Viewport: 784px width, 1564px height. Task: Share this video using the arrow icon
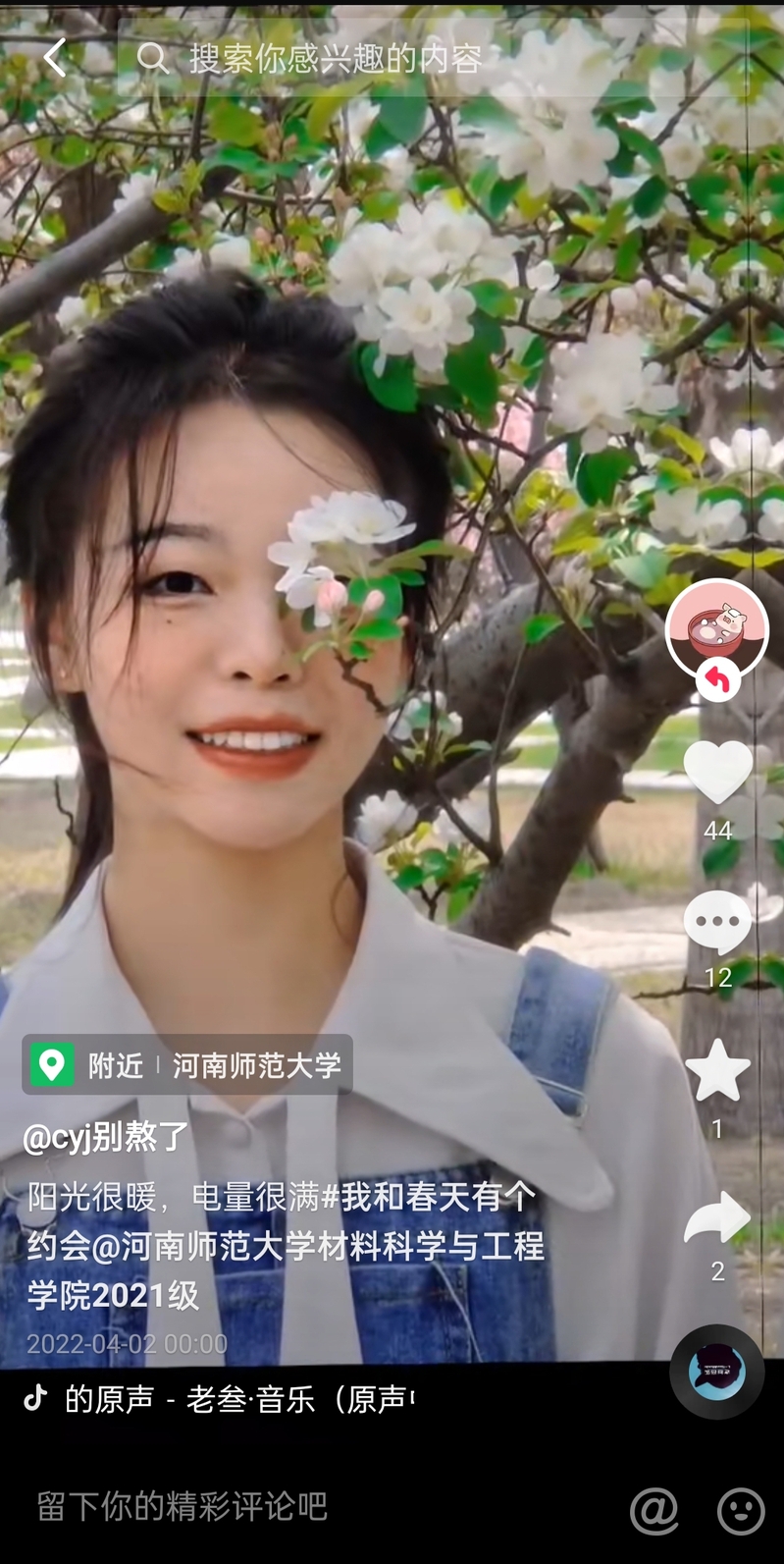717,1219
